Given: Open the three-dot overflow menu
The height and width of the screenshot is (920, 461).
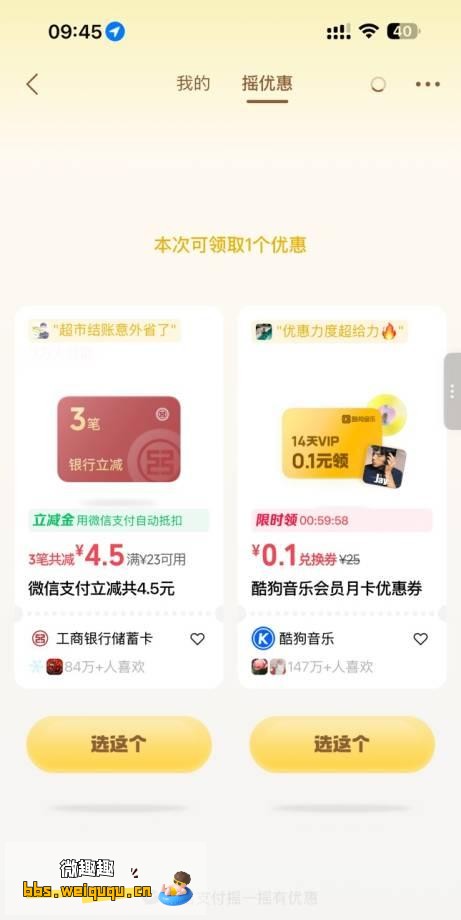Looking at the screenshot, I should (x=428, y=84).
